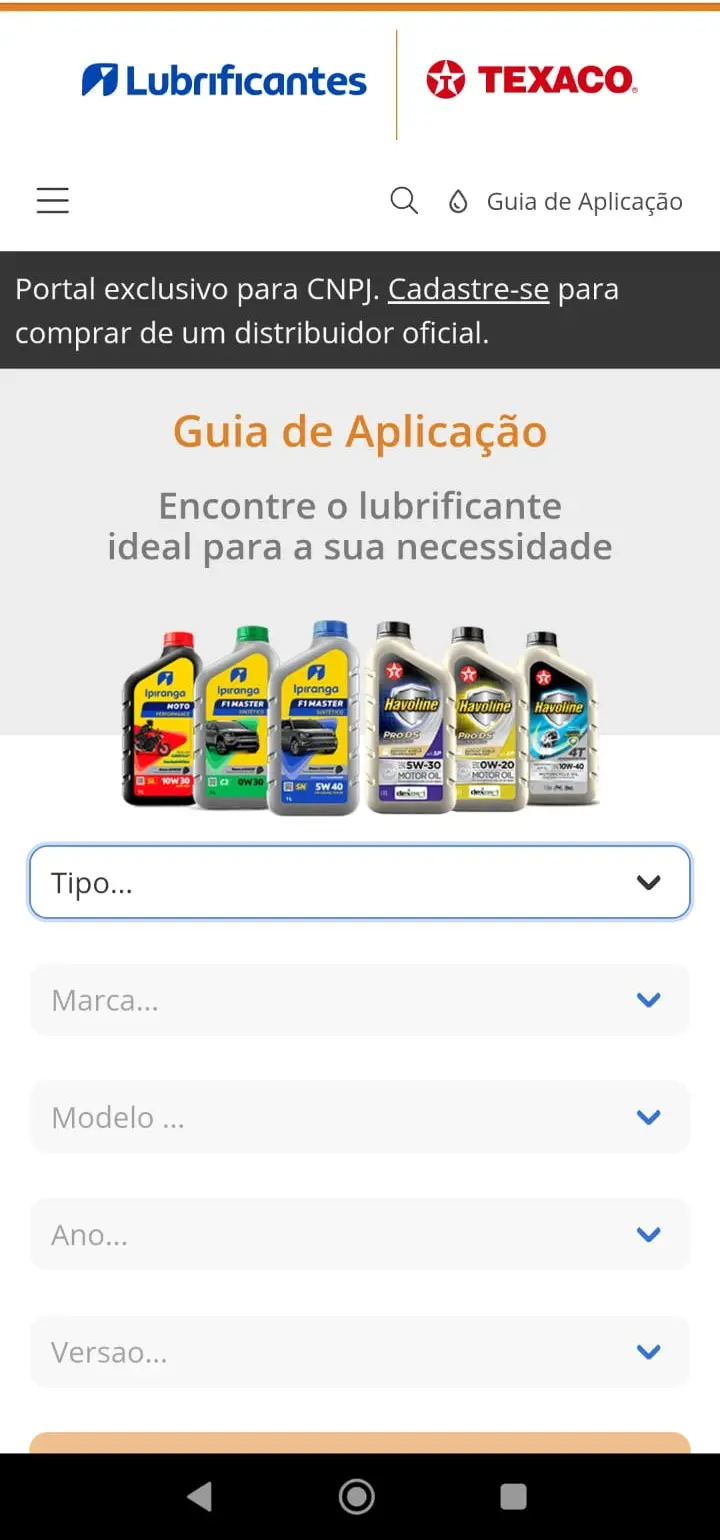
Task: Open the Versao dropdown
Action: (360, 1352)
